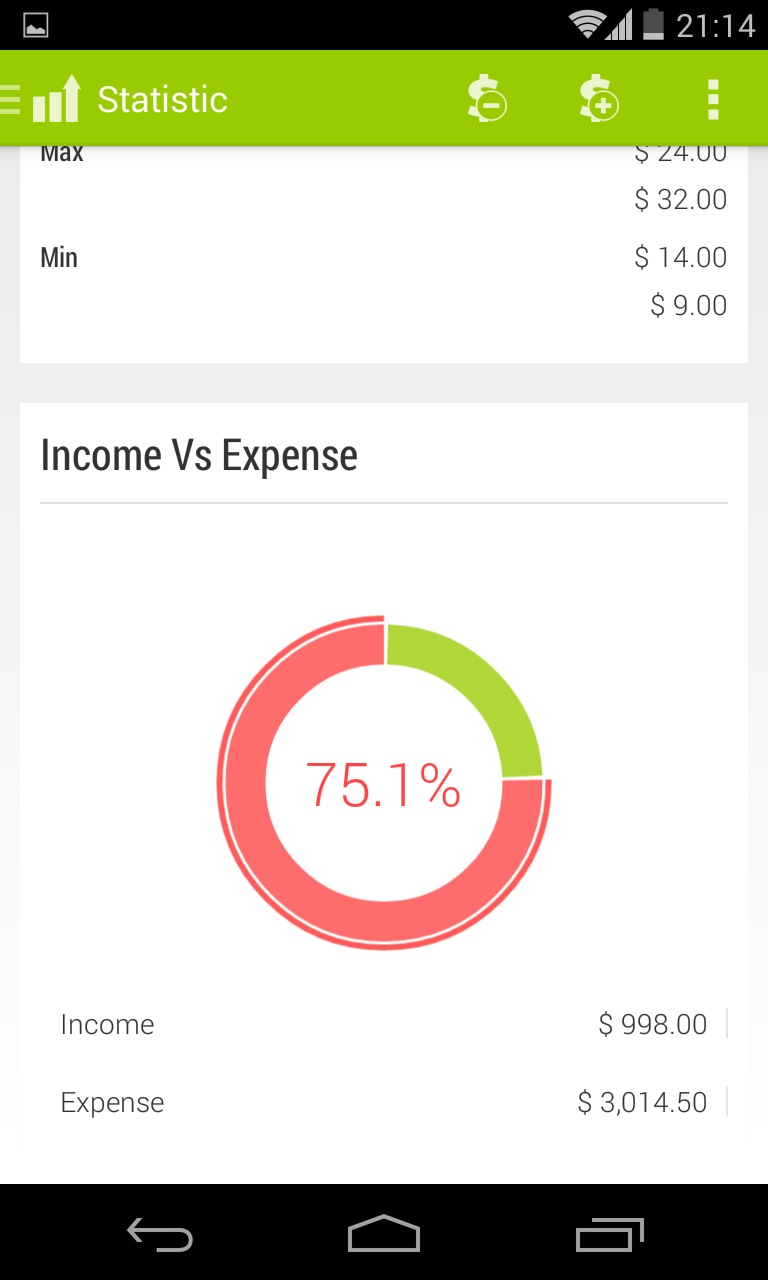This screenshot has height=1280, width=768.
Task: Tap the Income row showing $998.00
Action: tap(384, 1024)
